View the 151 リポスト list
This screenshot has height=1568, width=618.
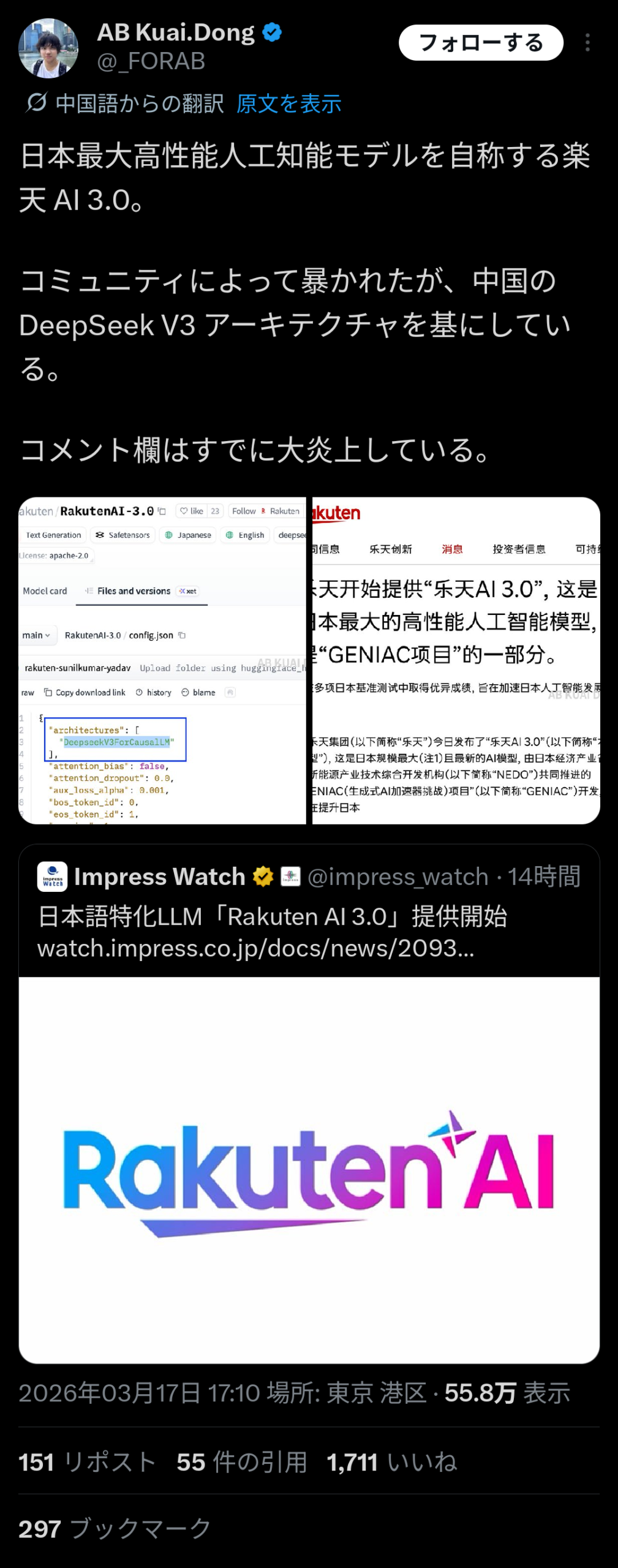[x=87, y=1462]
